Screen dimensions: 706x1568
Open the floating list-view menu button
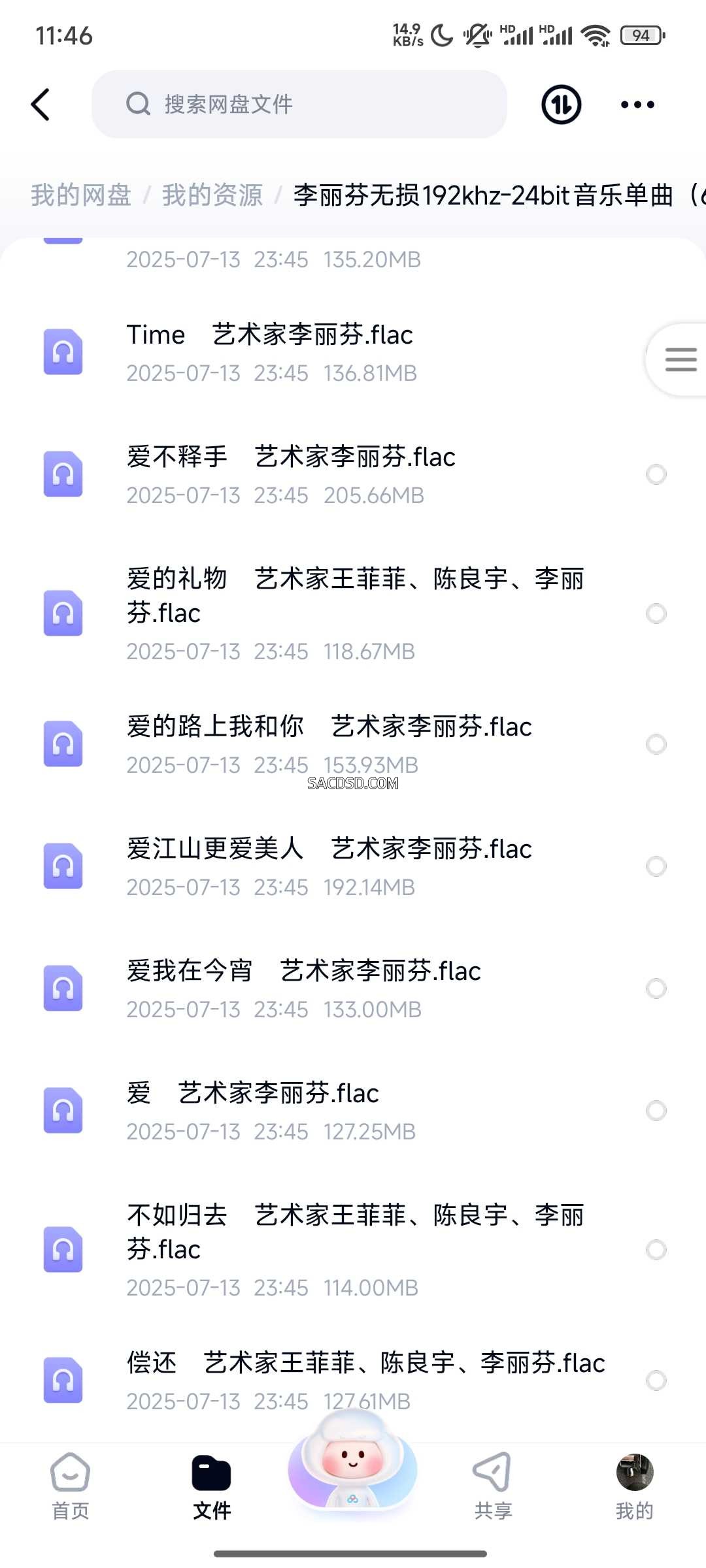pos(680,359)
